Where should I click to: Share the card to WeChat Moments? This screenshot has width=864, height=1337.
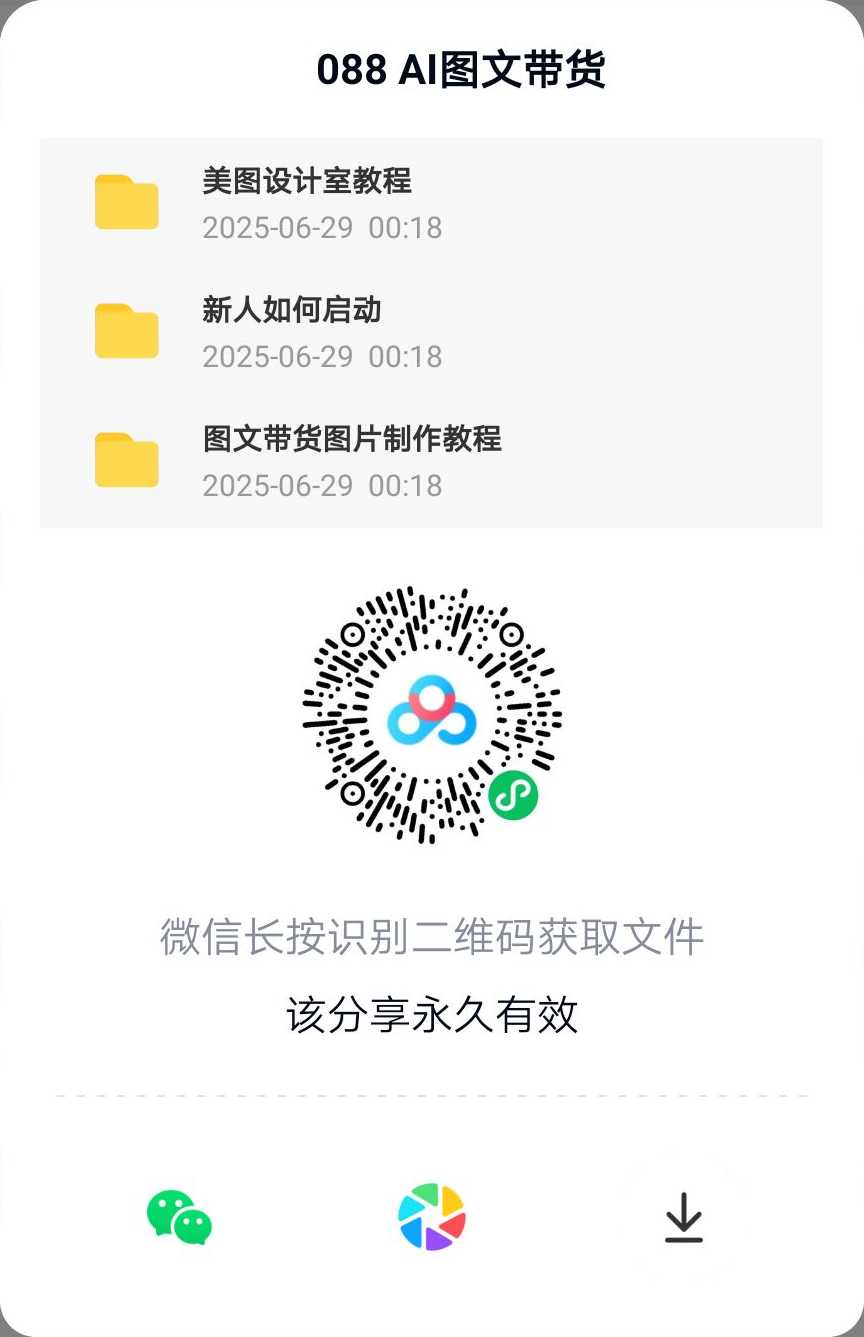tap(432, 1217)
